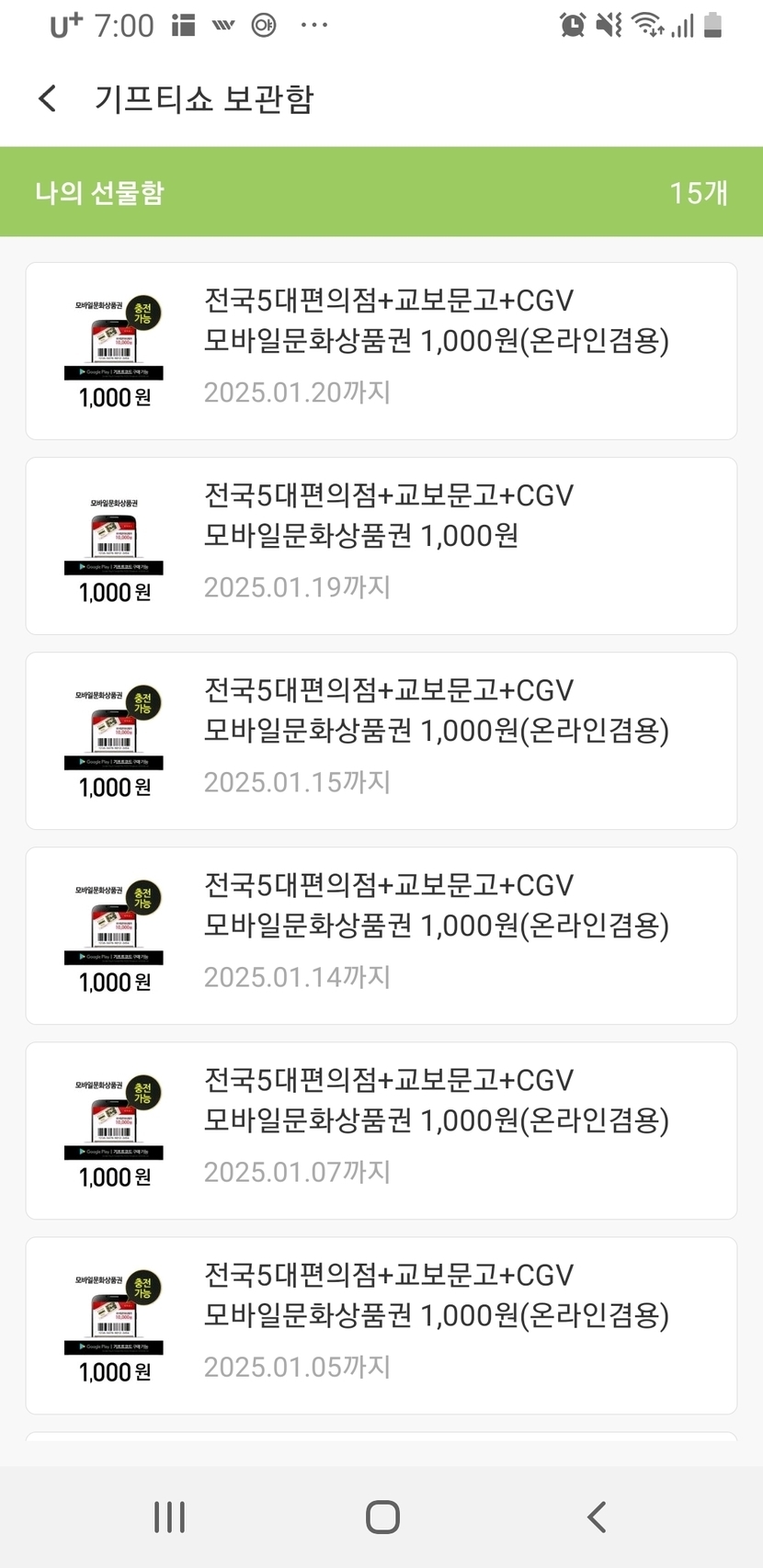
Task: Open the gift voucher expiring 2025.01.15
Action: (x=381, y=741)
